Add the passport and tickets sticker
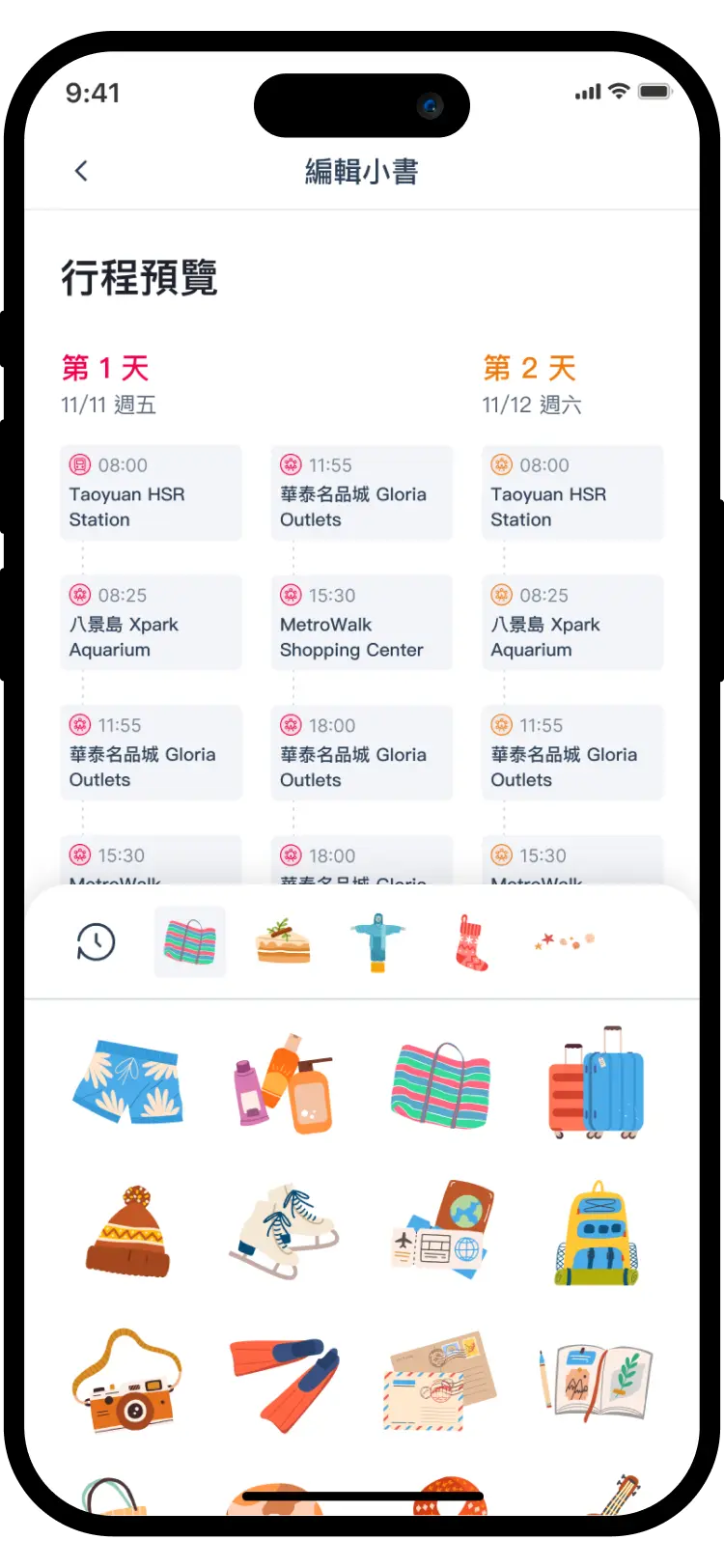 point(441,1231)
